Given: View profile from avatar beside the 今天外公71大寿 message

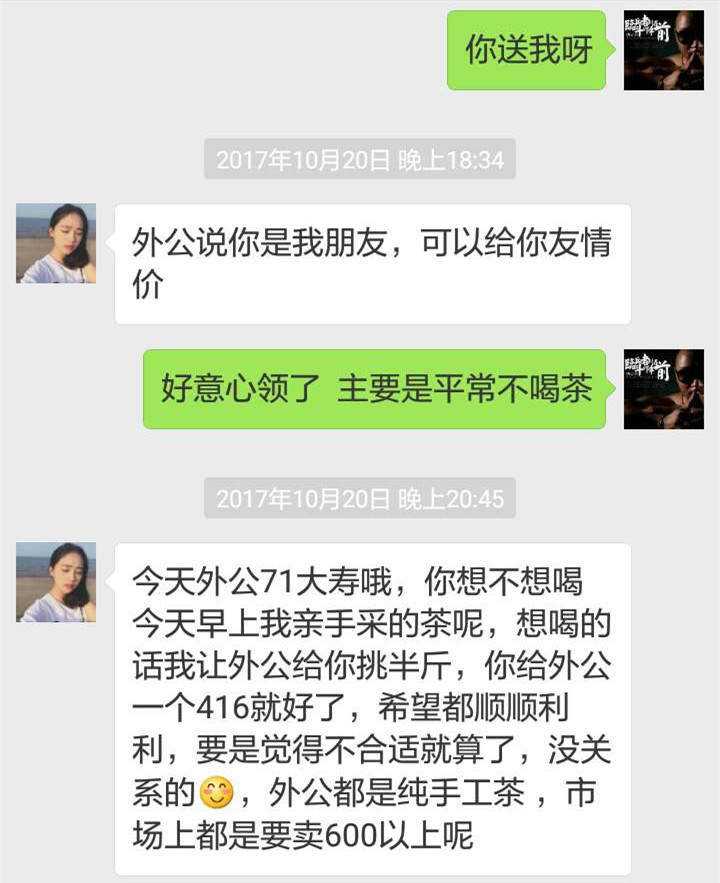Looking at the screenshot, I should 56,582.
